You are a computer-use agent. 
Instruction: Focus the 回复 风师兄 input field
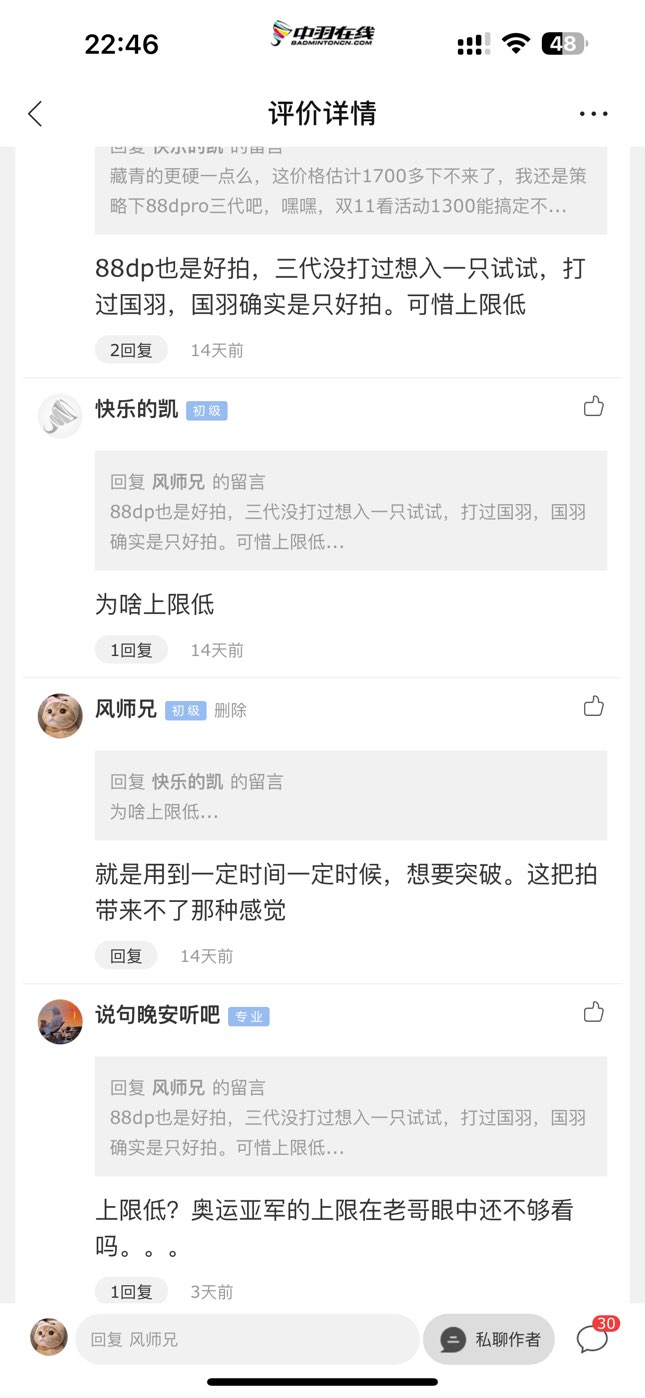coord(247,1339)
